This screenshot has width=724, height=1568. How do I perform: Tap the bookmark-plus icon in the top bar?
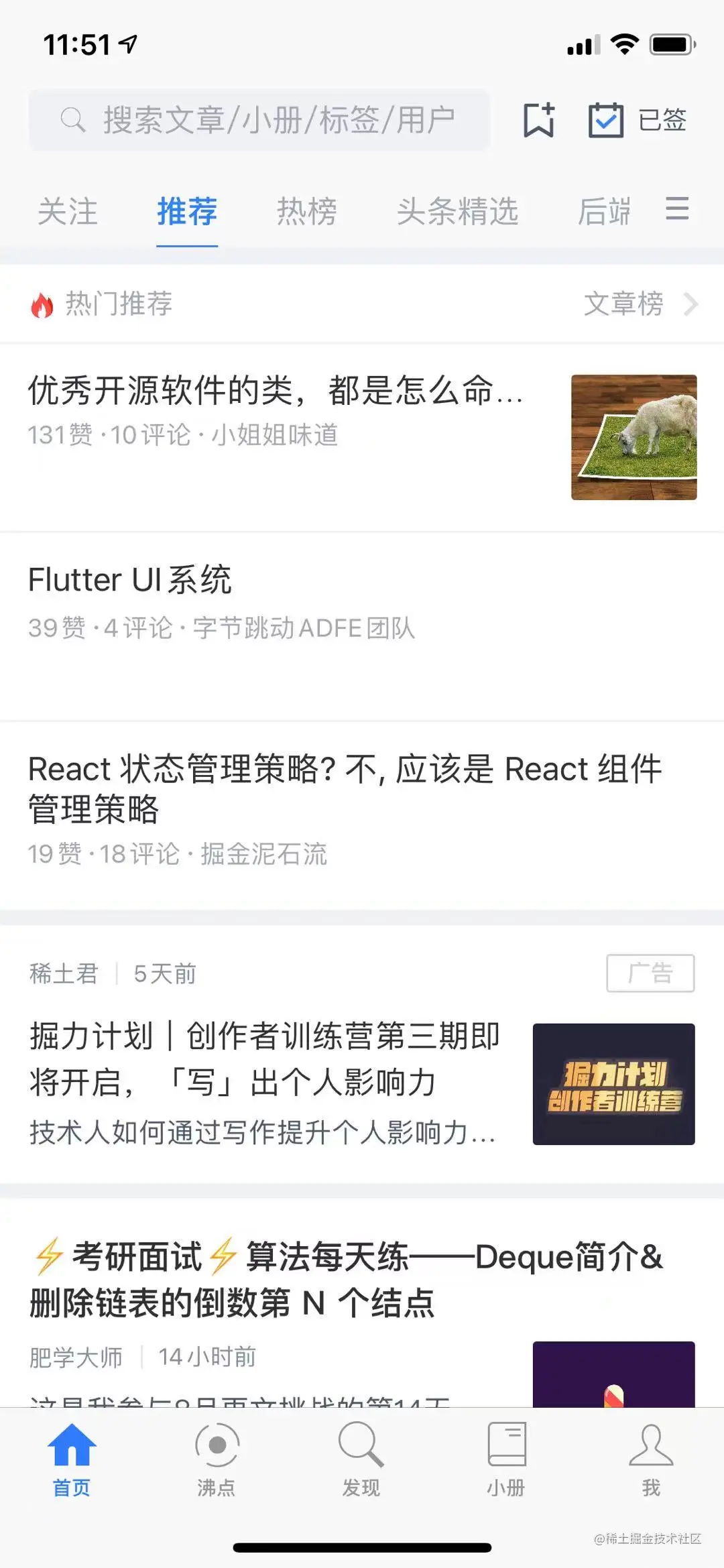click(539, 120)
